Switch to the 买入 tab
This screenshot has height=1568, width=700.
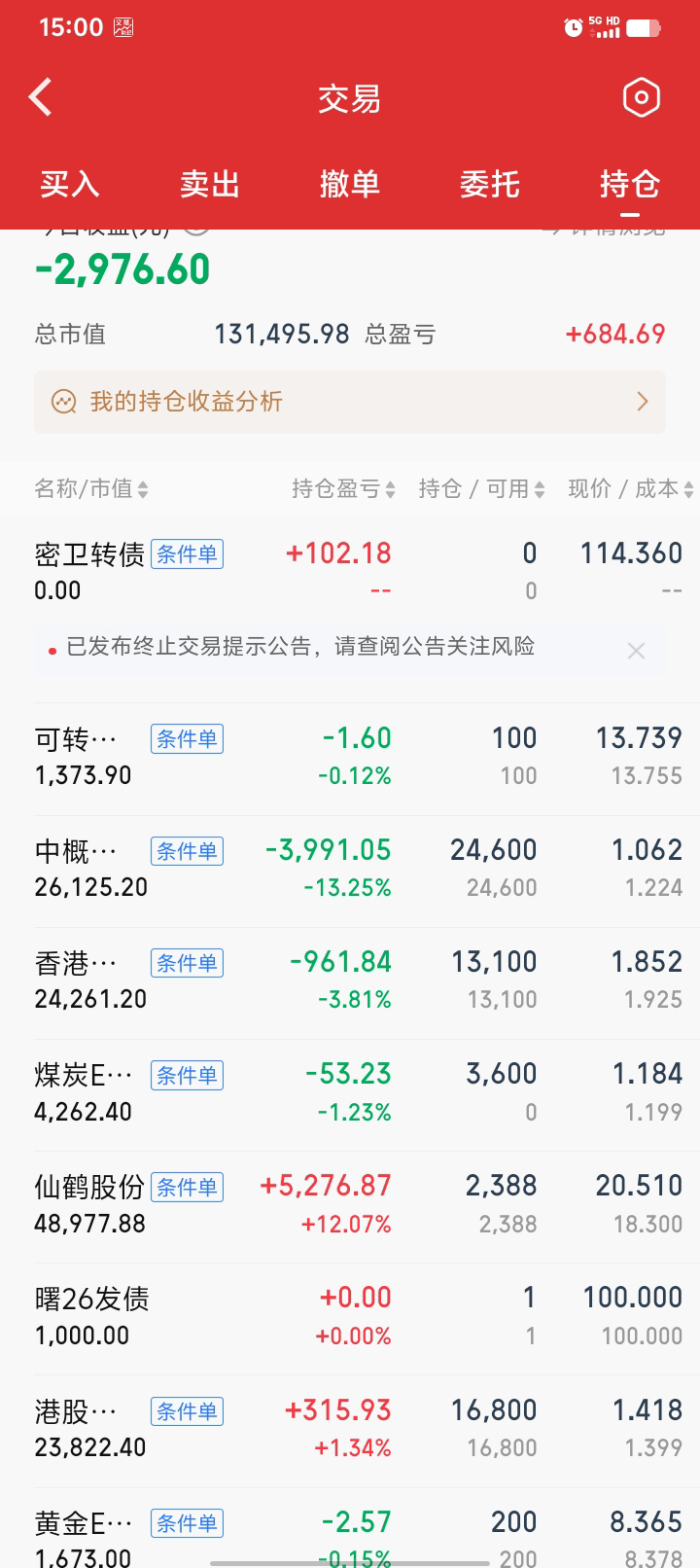click(70, 184)
